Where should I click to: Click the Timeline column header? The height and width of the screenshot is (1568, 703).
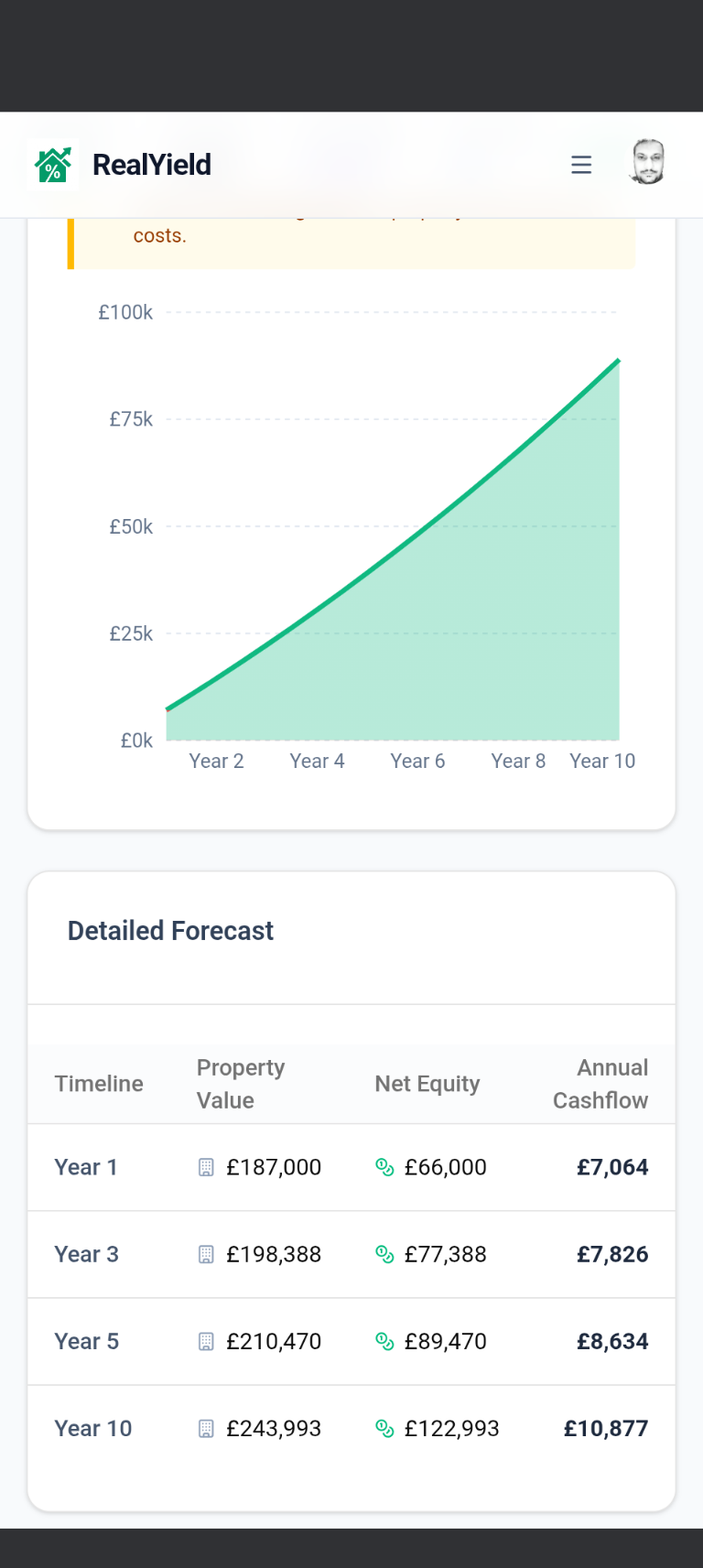pos(98,1084)
